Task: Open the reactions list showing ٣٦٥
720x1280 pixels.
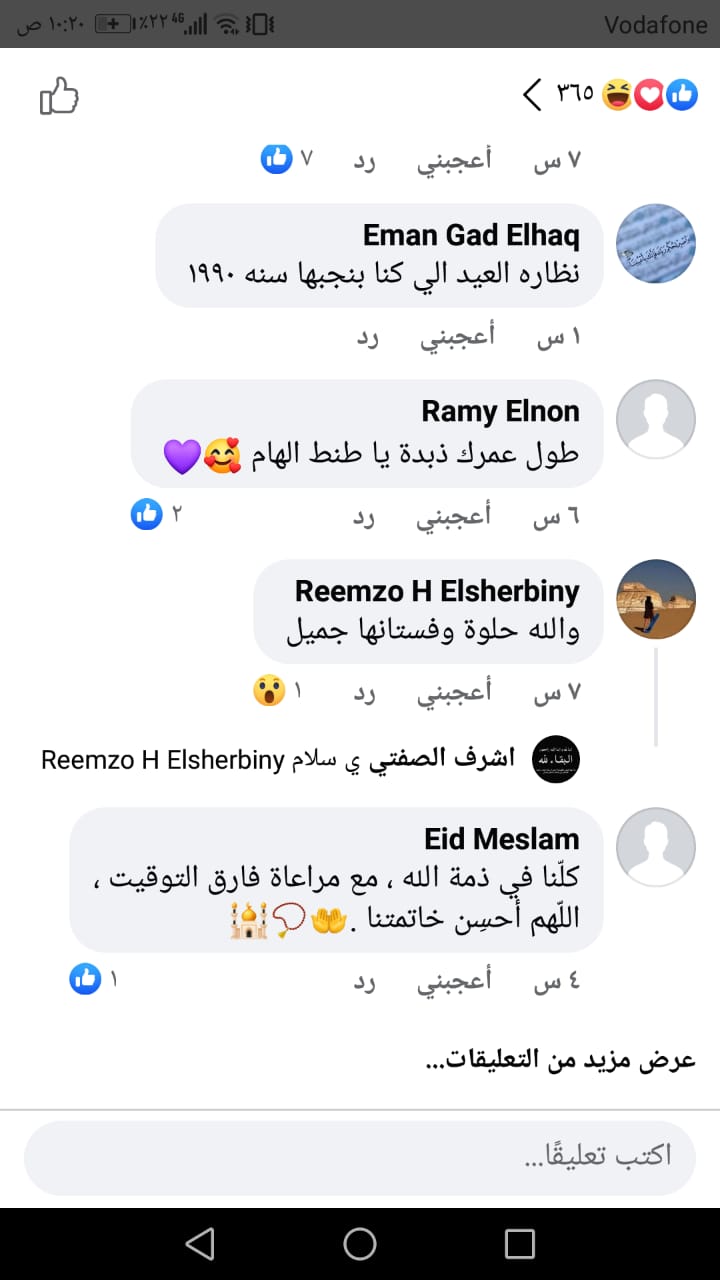Action: point(610,95)
